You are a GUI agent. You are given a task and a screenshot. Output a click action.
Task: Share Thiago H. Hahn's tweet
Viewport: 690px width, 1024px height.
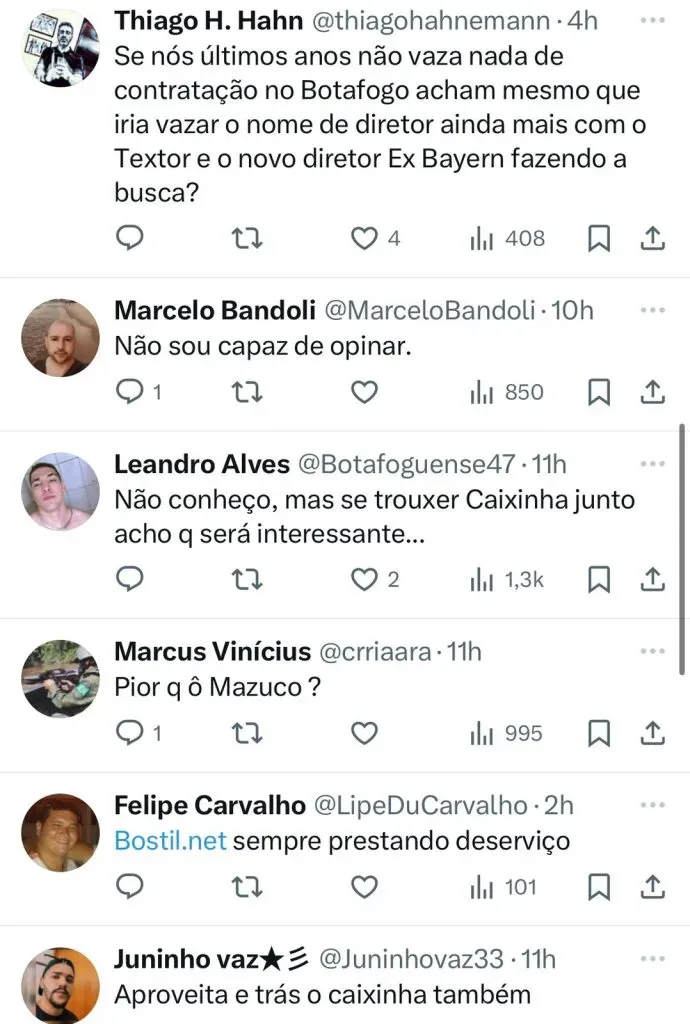tap(652, 238)
